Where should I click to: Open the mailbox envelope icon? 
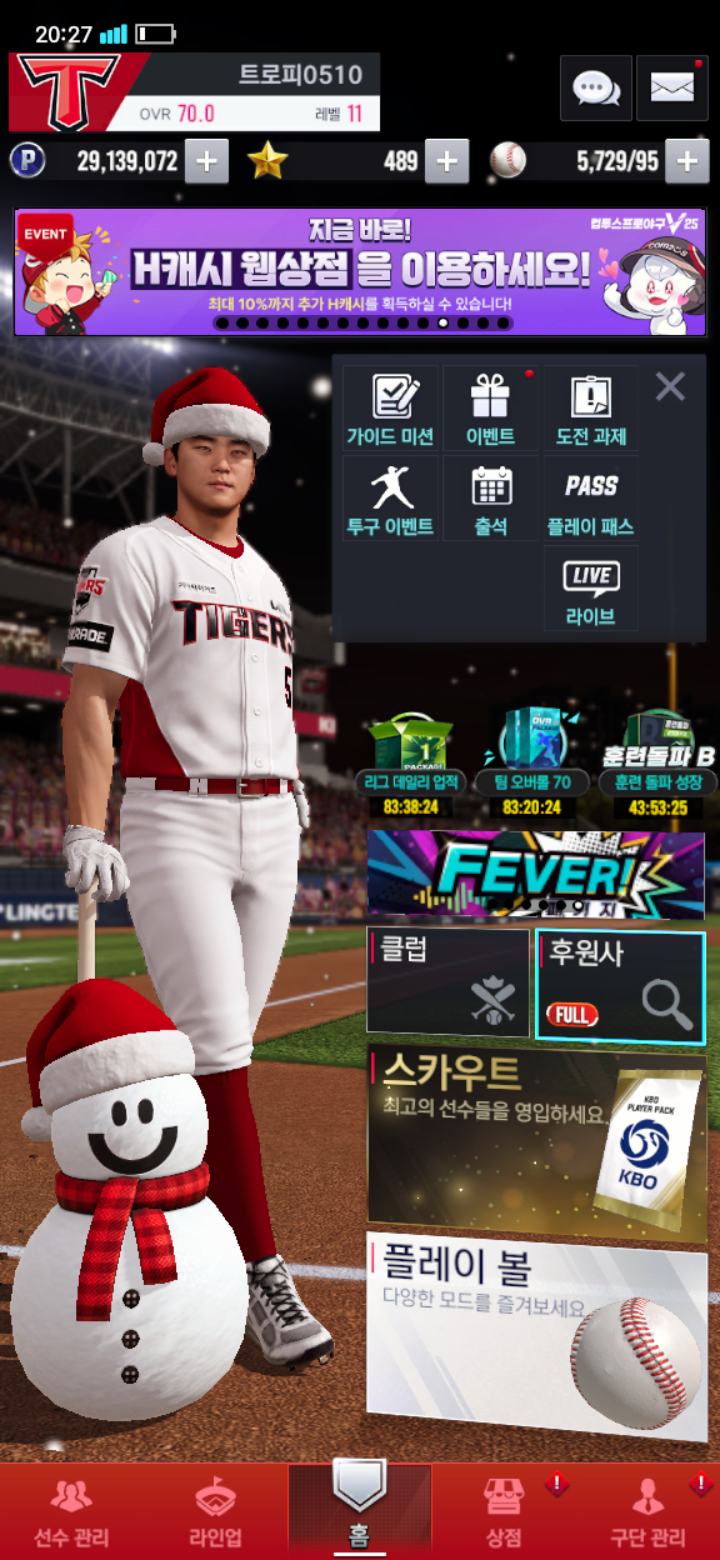(672, 88)
